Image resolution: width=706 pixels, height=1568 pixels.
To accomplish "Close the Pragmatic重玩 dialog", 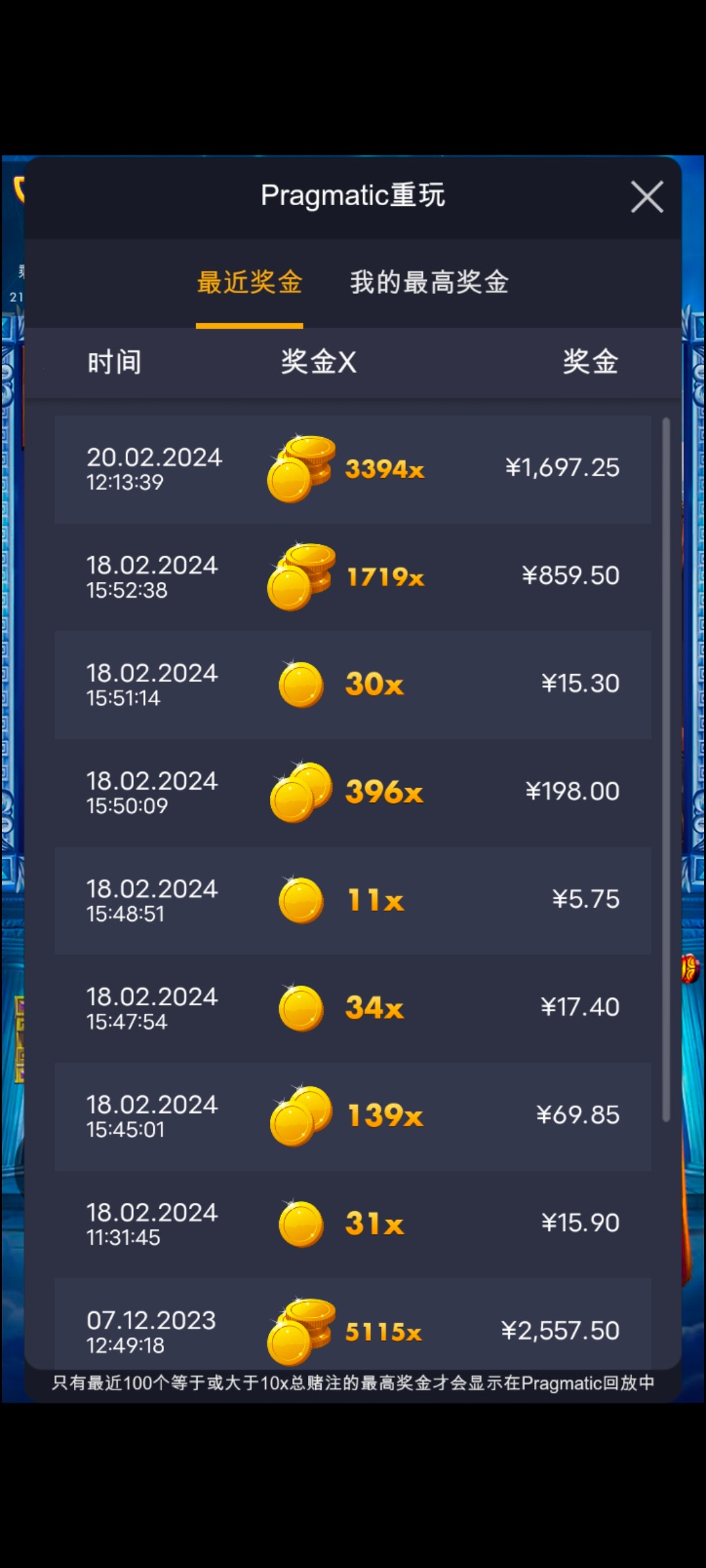I will tap(647, 197).
